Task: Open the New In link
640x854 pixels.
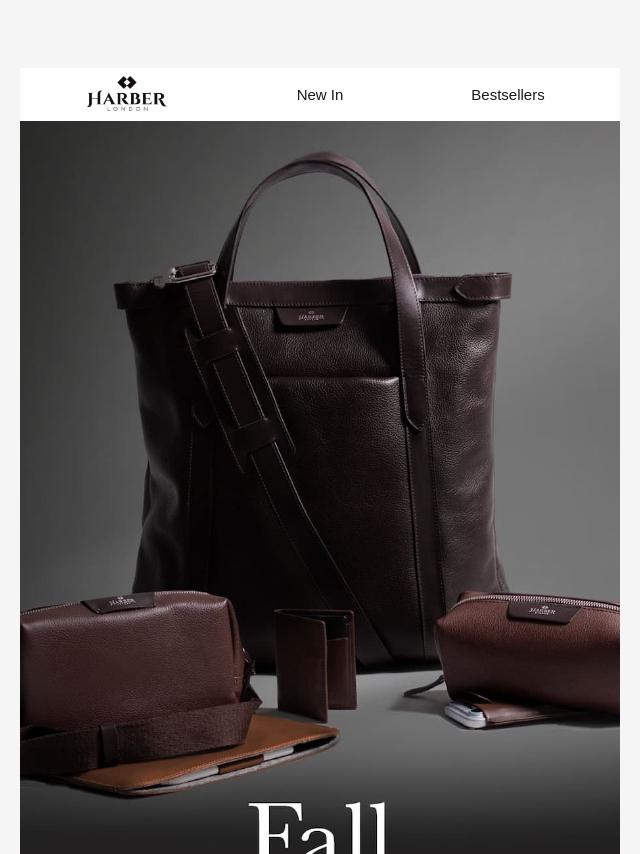Action: 320,95
